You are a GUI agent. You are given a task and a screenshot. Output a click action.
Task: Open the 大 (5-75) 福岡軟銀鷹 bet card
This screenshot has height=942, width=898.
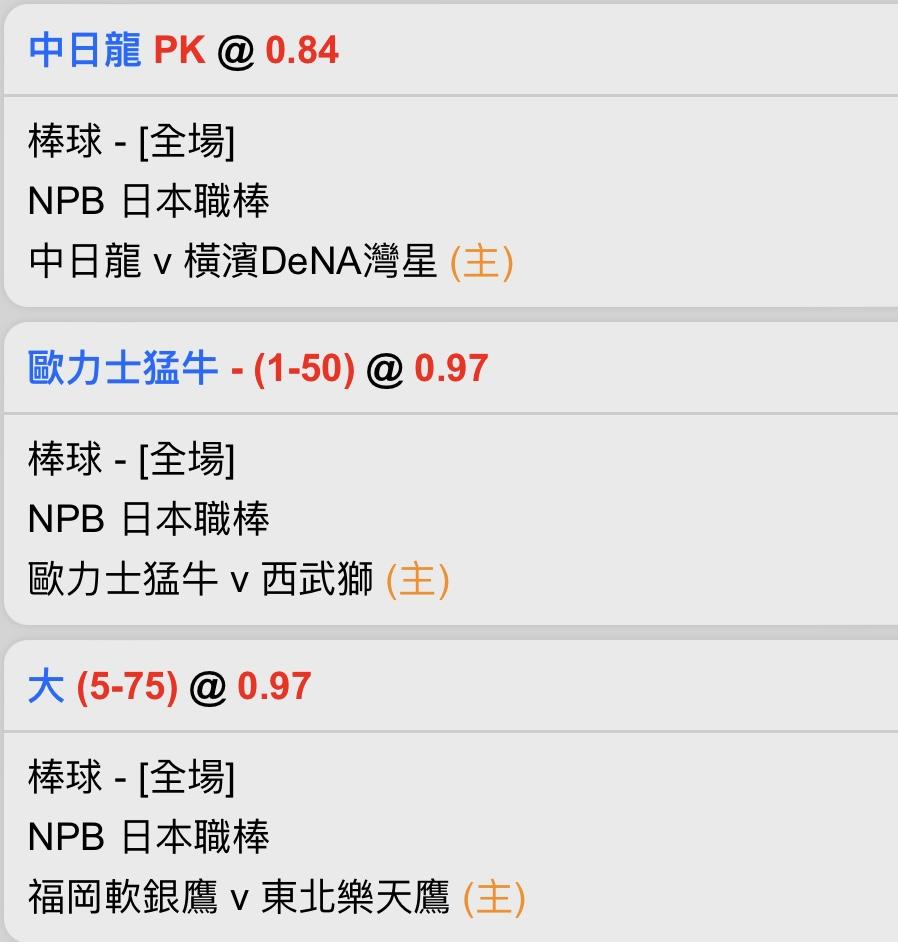pyautogui.click(x=451, y=791)
